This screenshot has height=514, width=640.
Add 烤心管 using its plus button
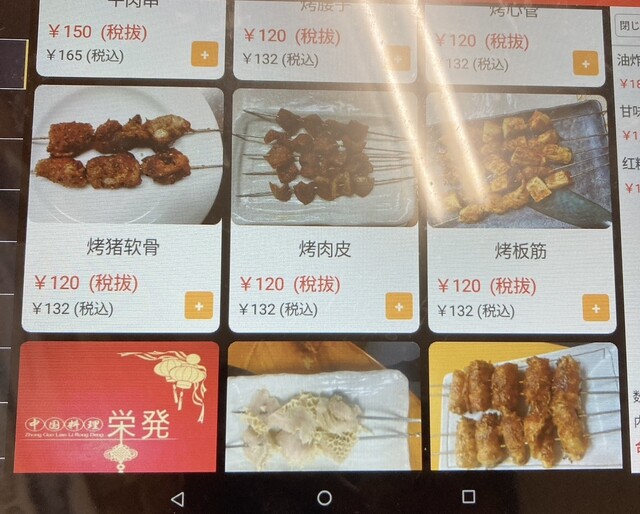586,63
